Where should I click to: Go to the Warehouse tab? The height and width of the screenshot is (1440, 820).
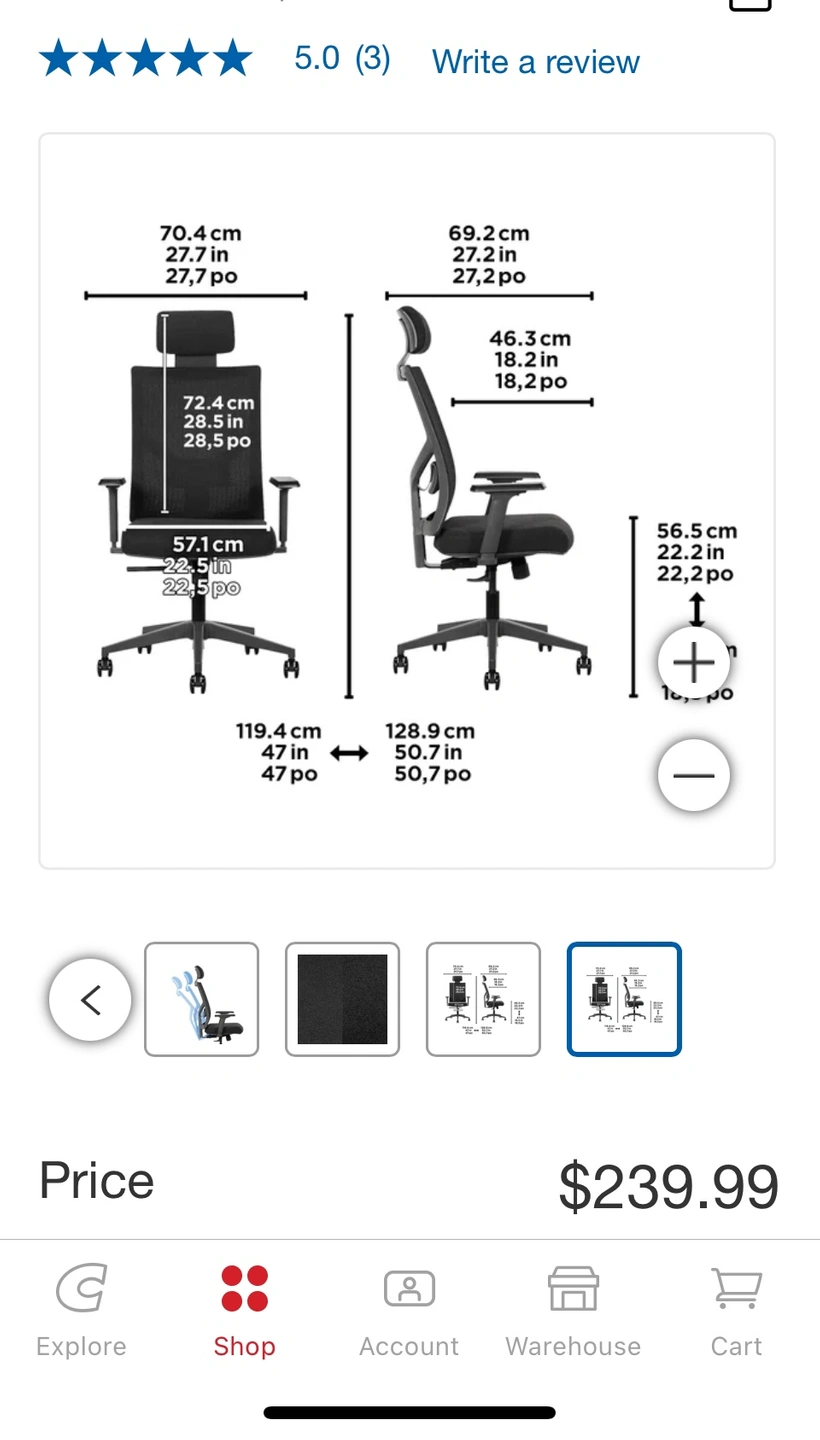click(573, 1310)
